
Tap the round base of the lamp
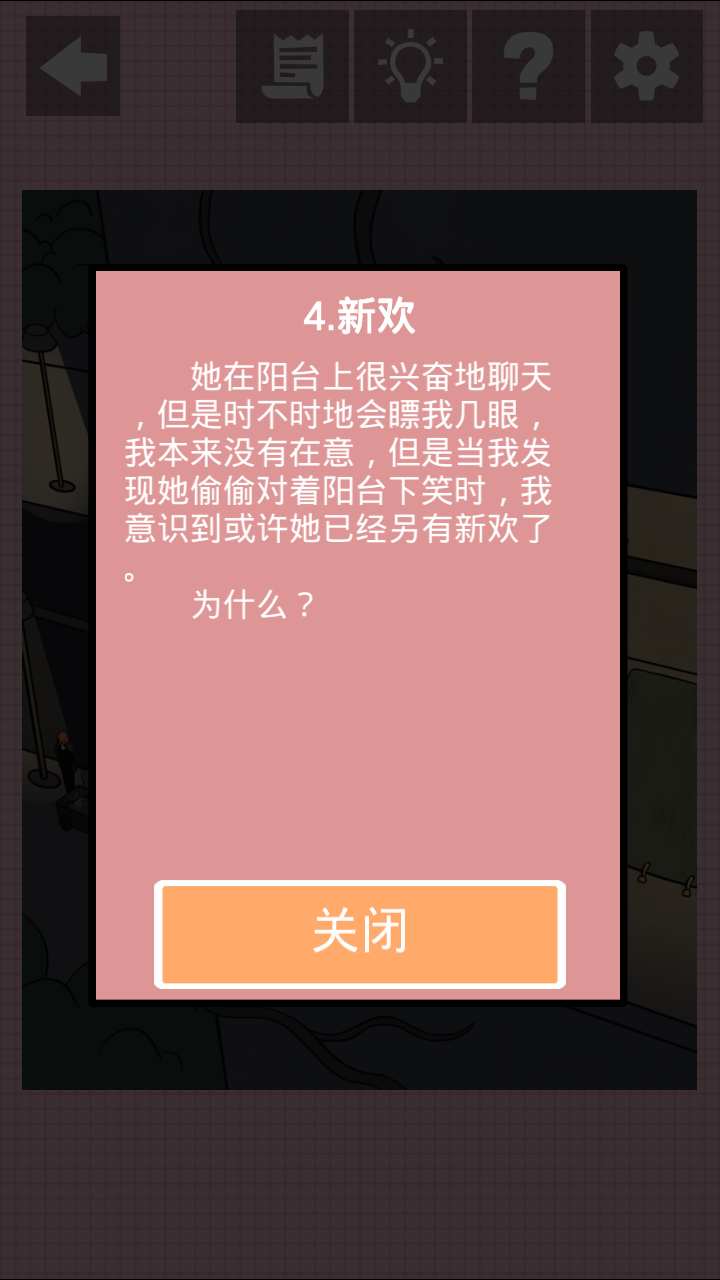[x=42, y=778]
